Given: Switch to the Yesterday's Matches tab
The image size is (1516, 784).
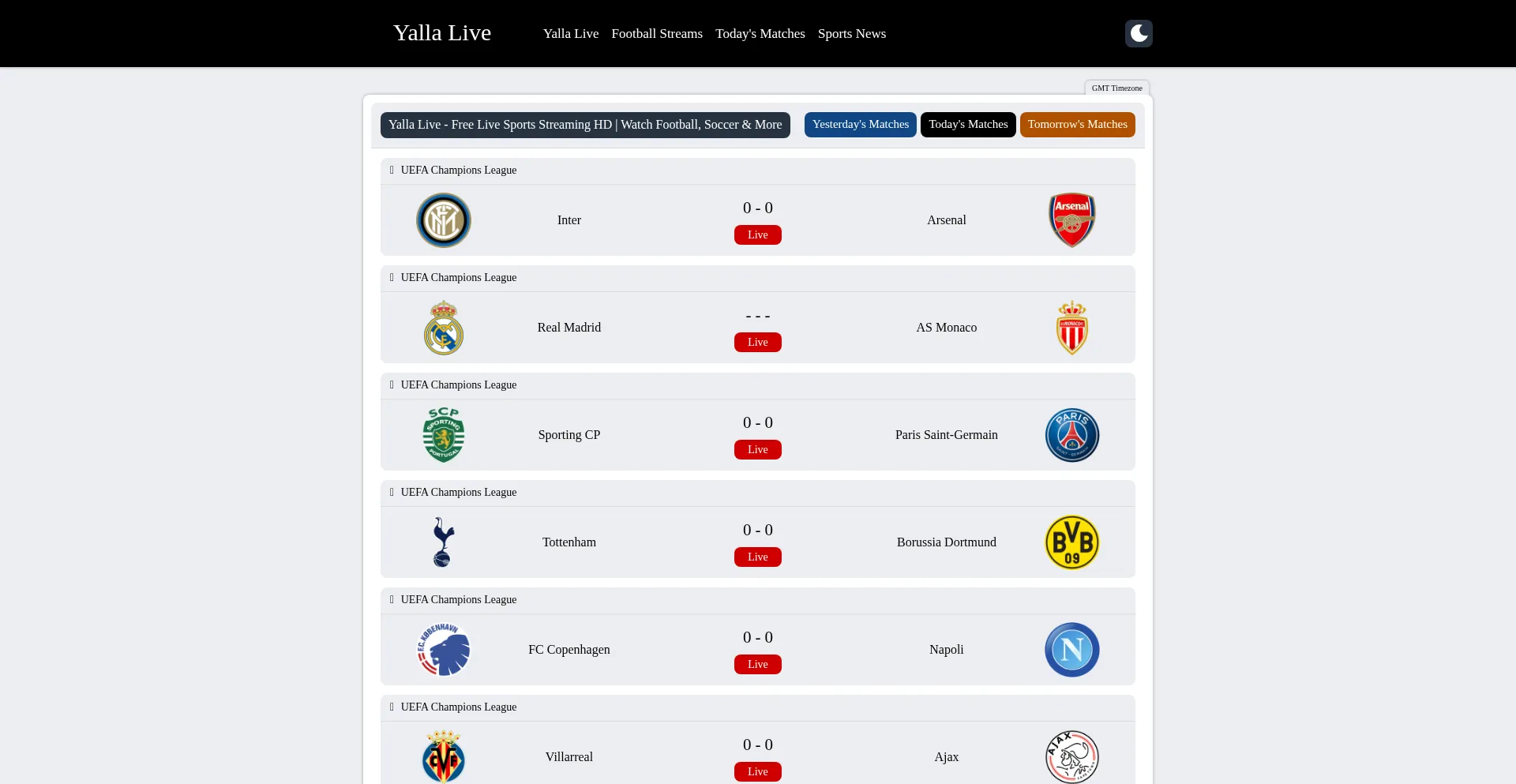Looking at the screenshot, I should click(x=860, y=125).
